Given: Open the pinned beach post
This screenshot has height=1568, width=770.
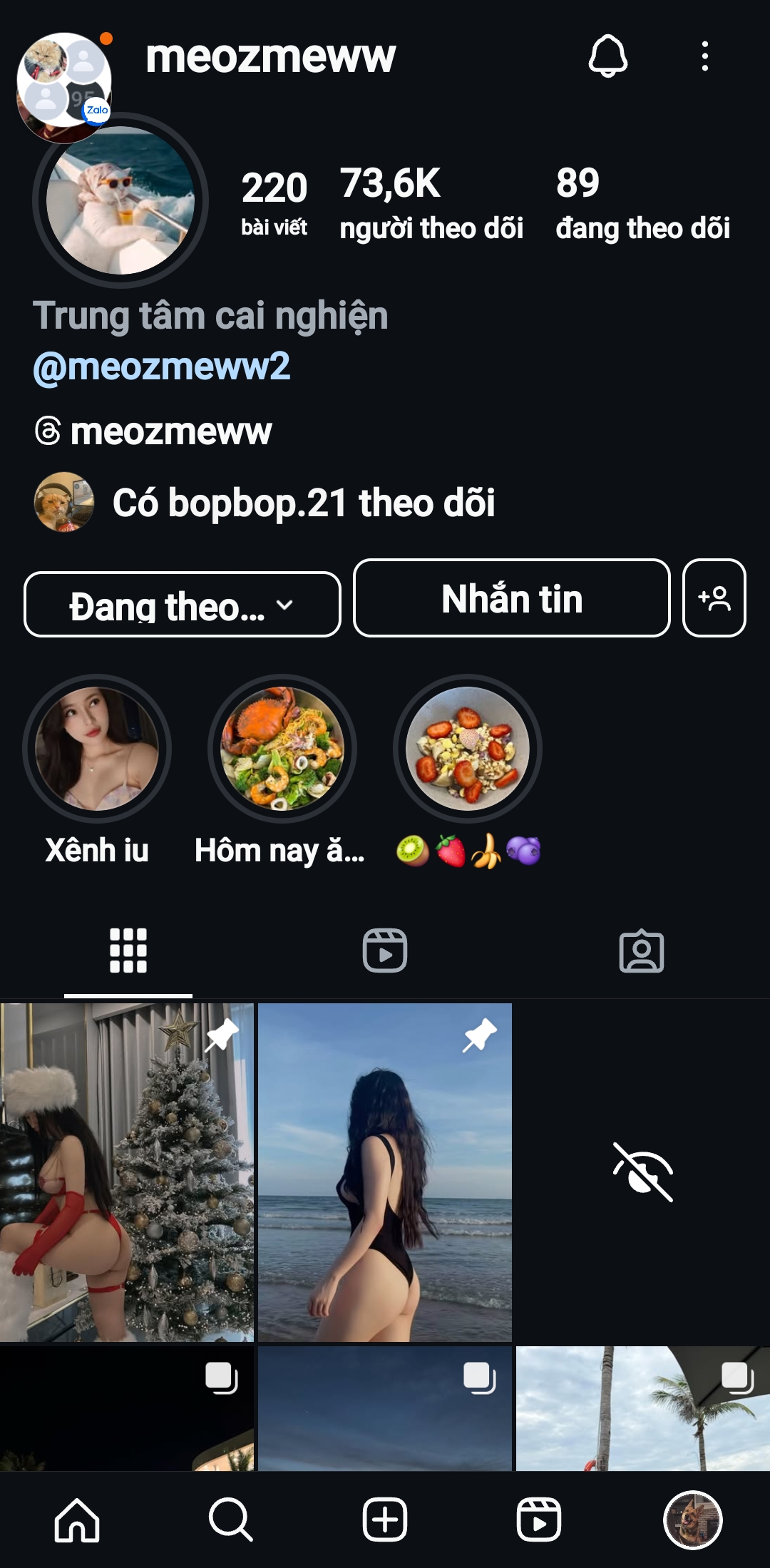Looking at the screenshot, I should (x=385, y=1172).
